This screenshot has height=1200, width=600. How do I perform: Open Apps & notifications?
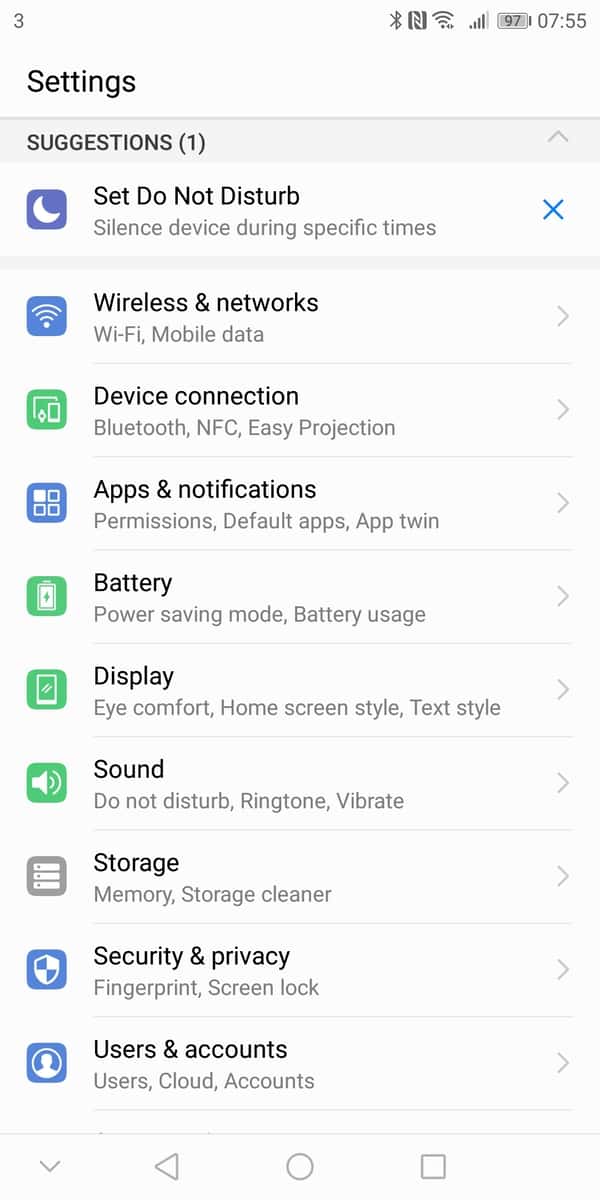[300, 503]
